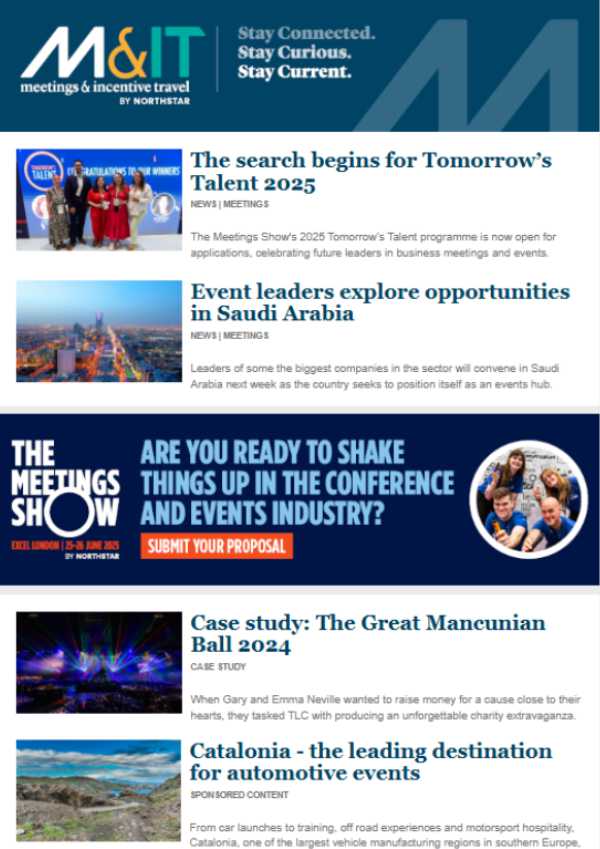
Task: Tap the Saudi Arabia skyline thumbnail
Action: (x=99, y=331)
